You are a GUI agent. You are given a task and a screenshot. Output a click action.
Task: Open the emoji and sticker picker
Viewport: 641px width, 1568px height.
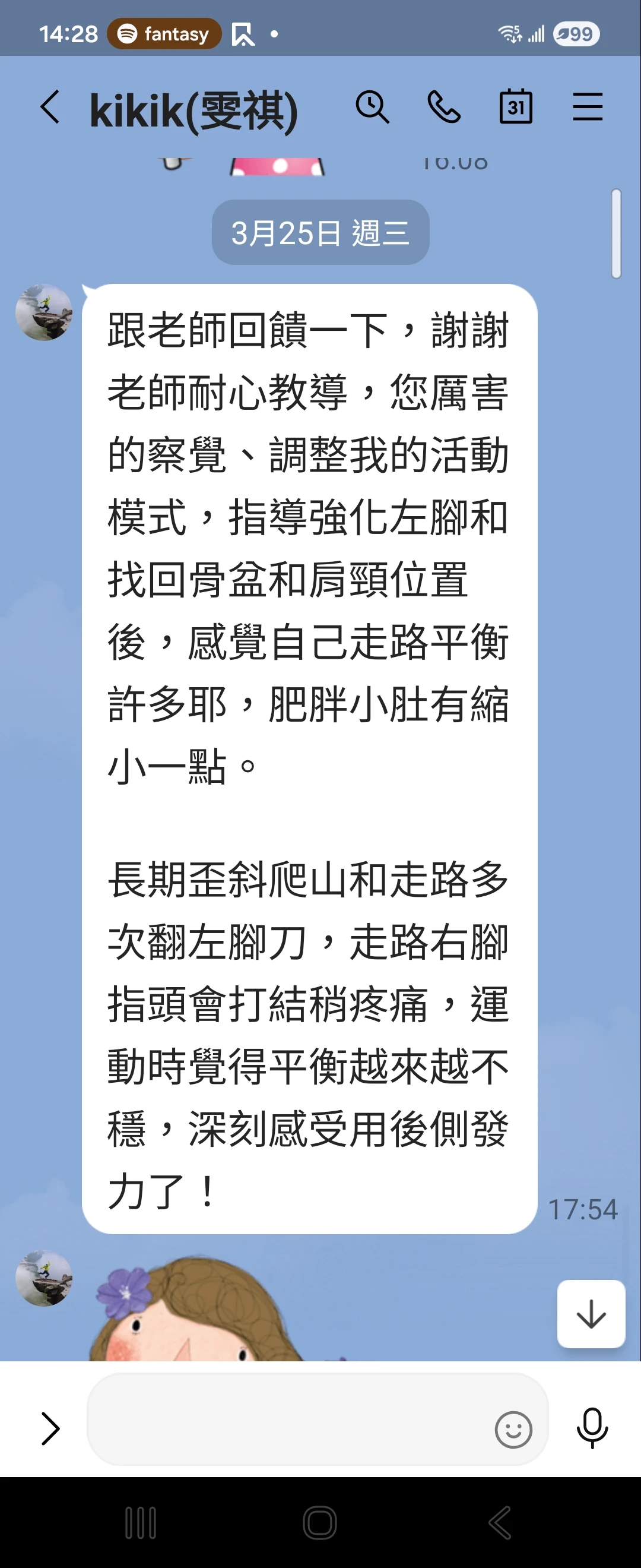tap(513, 1429)
